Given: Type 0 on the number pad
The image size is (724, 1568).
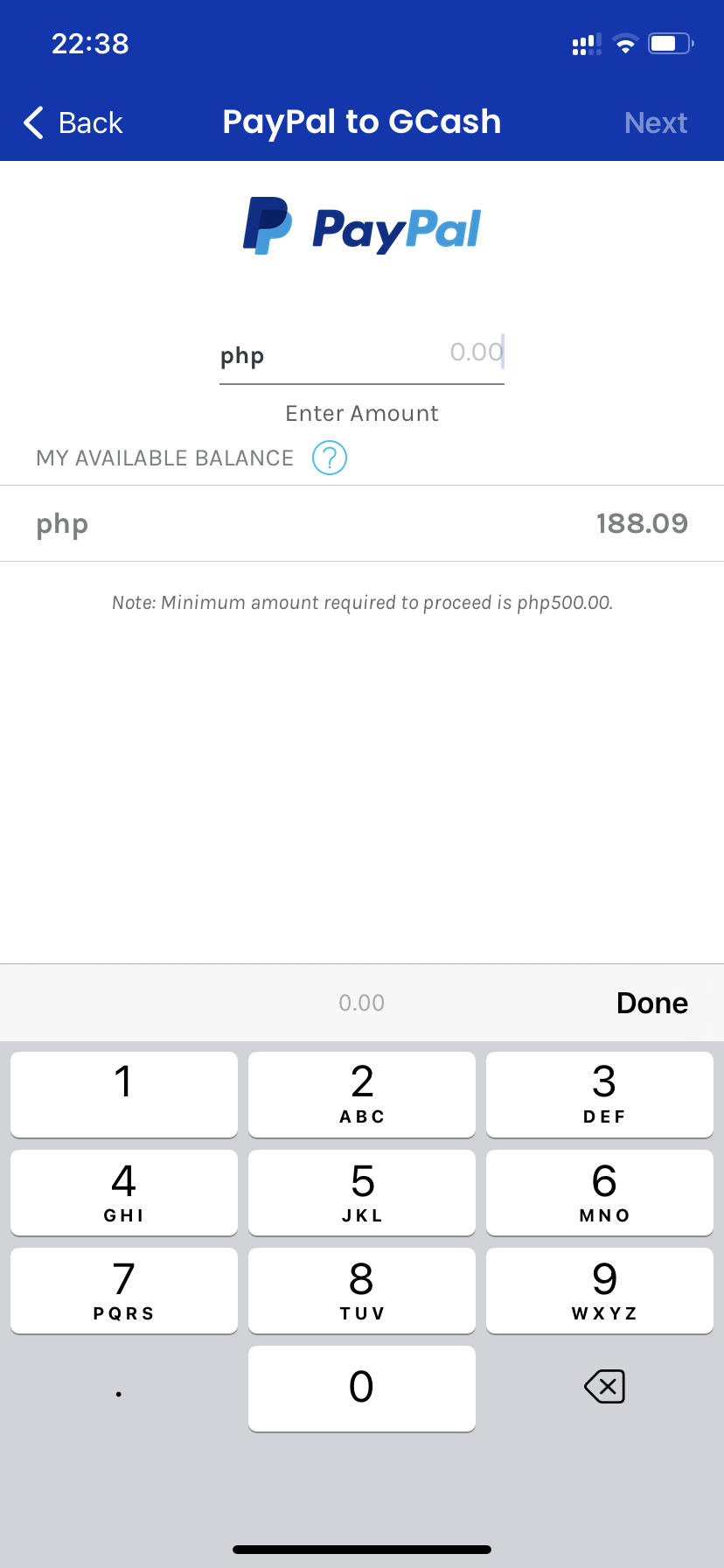Looking at the screenshot, I should click(362, 1389).
